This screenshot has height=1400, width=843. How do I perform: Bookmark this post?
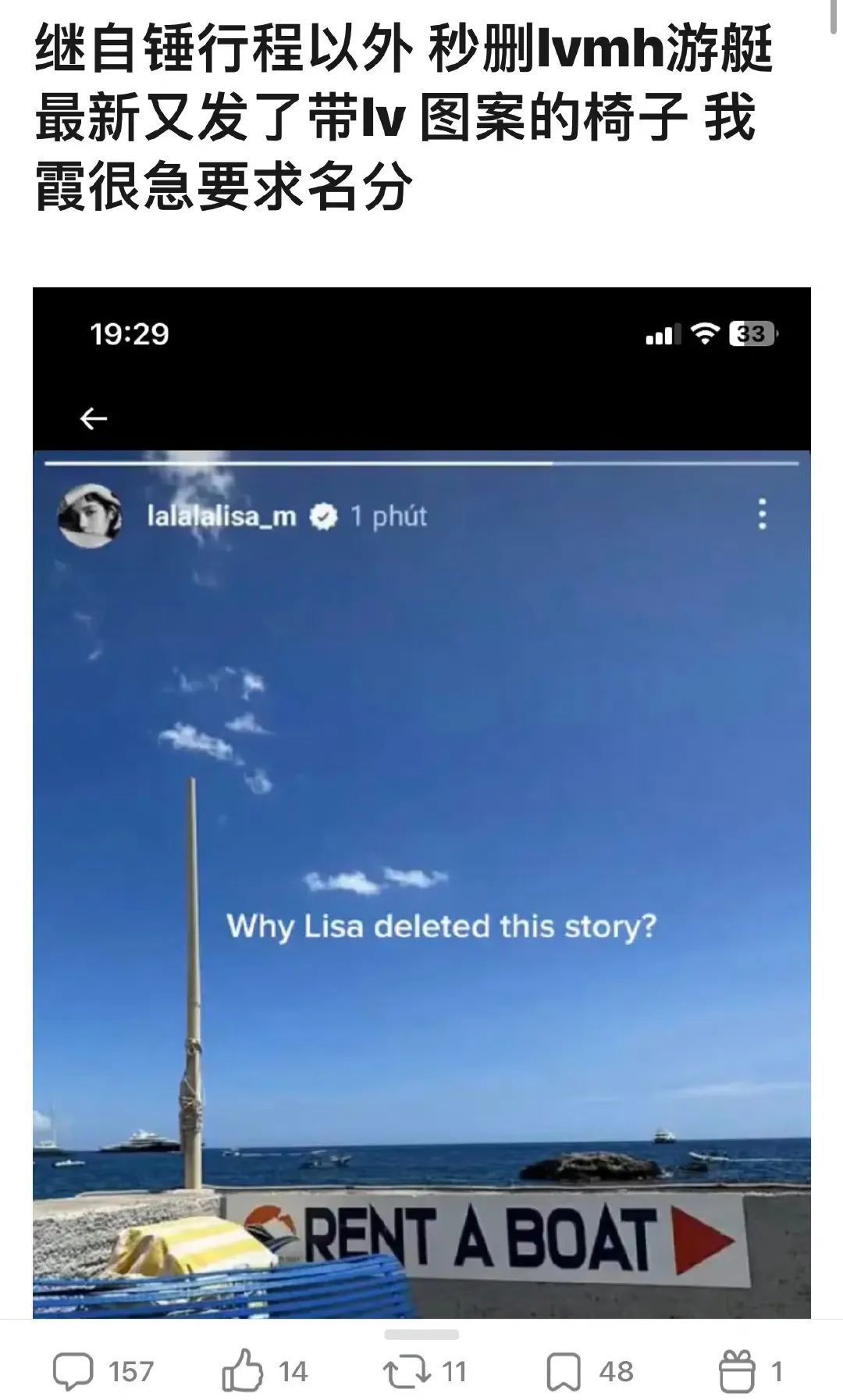point(563,1371)
